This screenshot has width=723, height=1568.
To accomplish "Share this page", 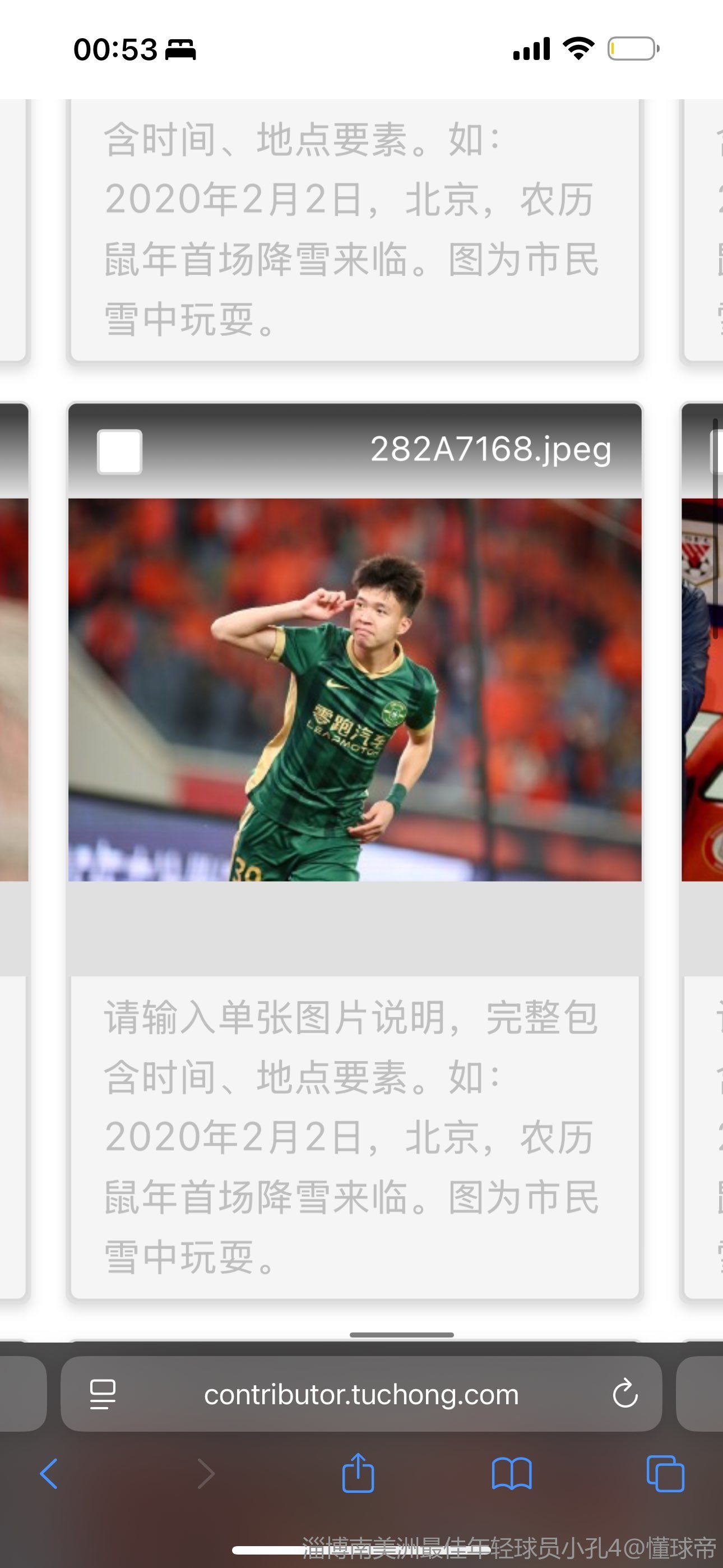I will pos(358,1473).
